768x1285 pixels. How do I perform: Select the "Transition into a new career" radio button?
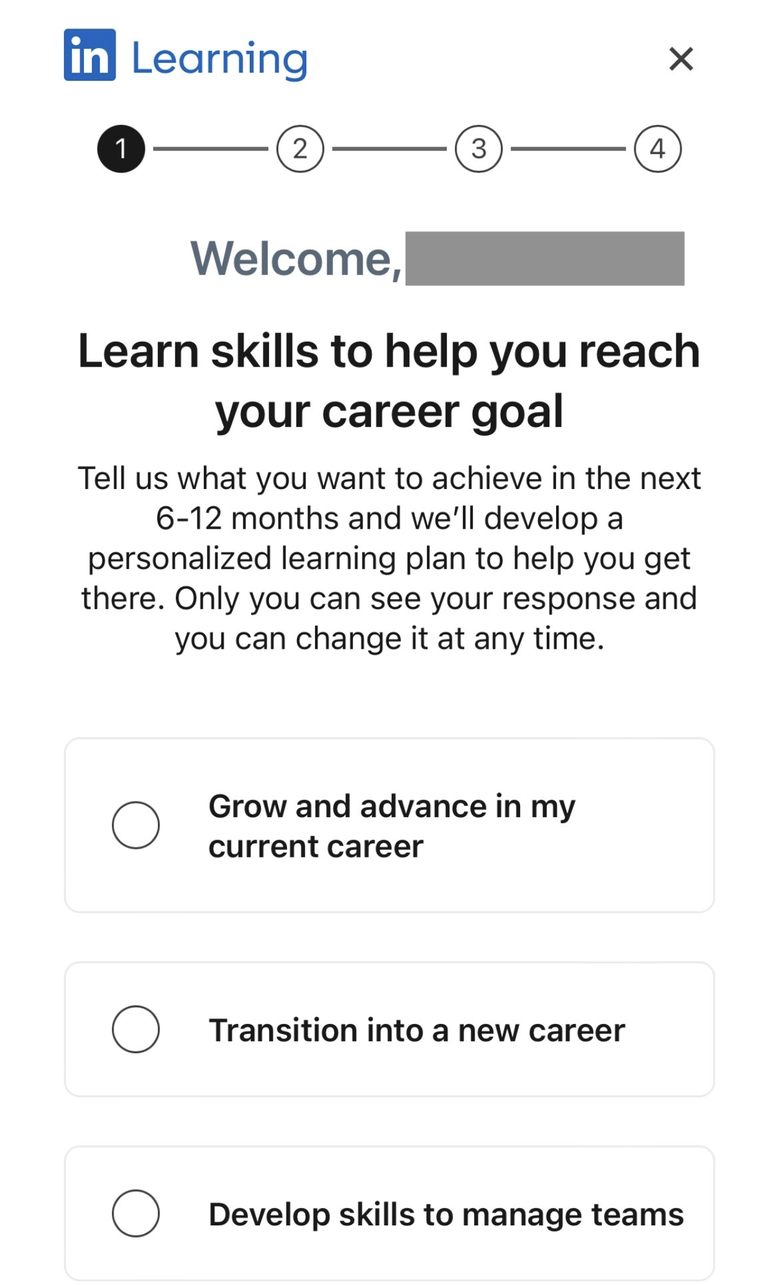pyautogui.click(x=136, y=1029)
